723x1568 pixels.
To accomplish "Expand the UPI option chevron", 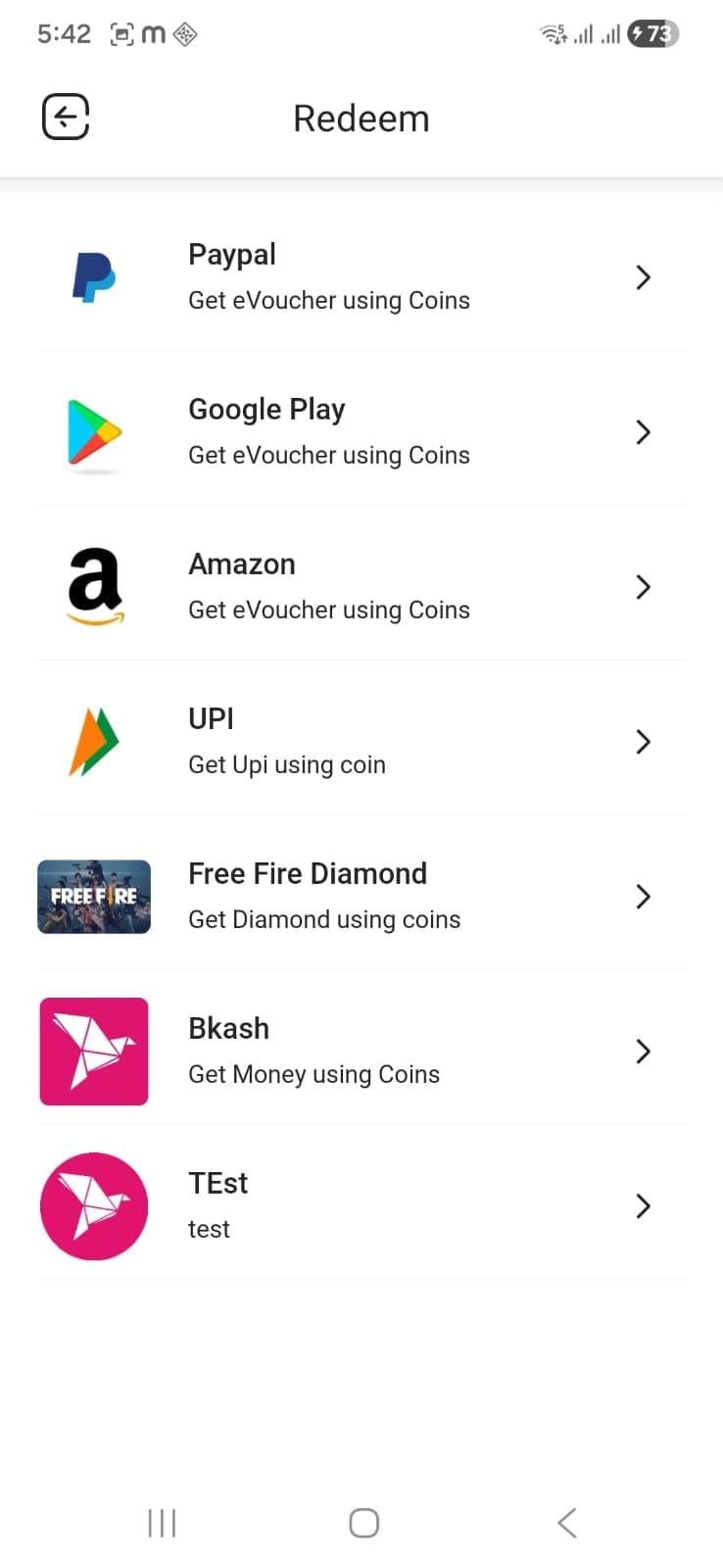I will tap(643, 742).
